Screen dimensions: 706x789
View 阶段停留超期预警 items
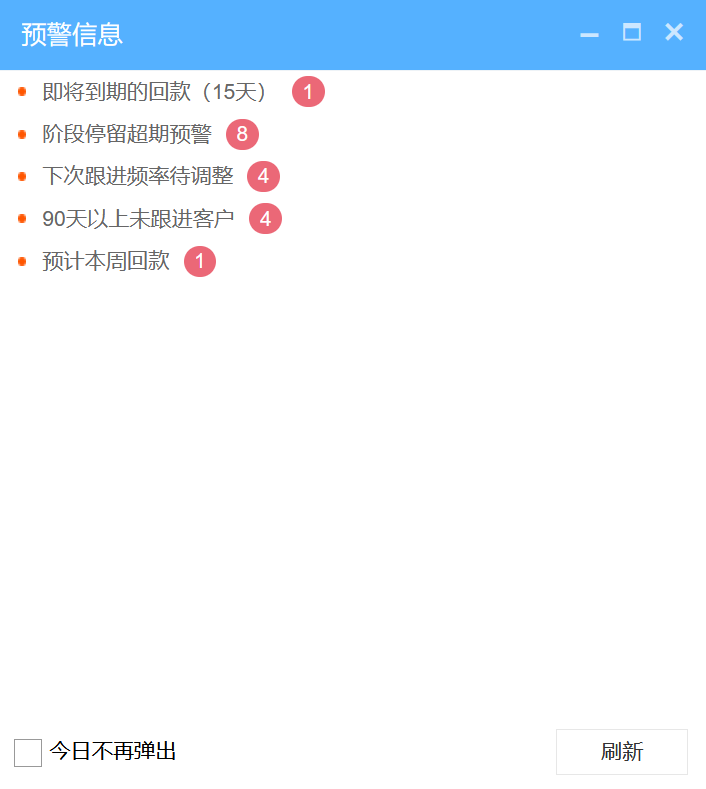(127, 134)
